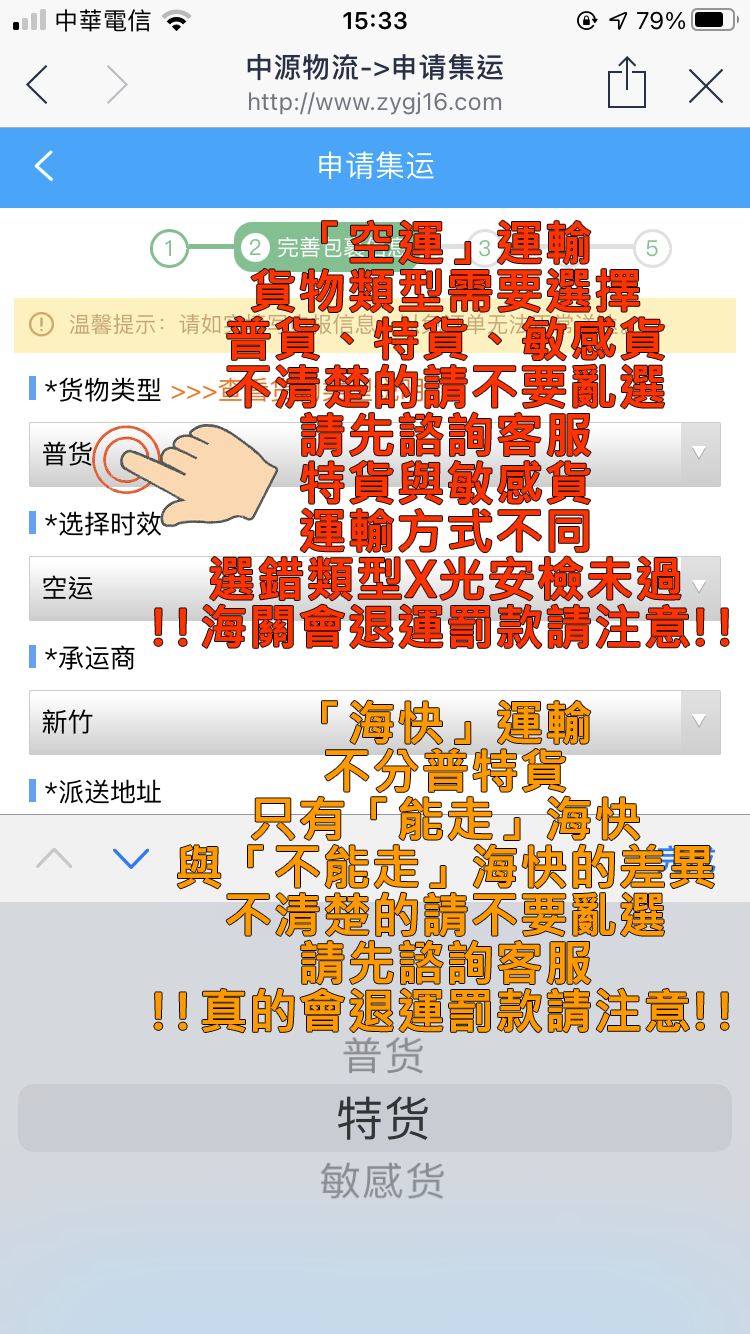Screen dimensions: 750x1334
Task: Open the 货物类型 dropdown showing 普货
Action: (374, 454)
